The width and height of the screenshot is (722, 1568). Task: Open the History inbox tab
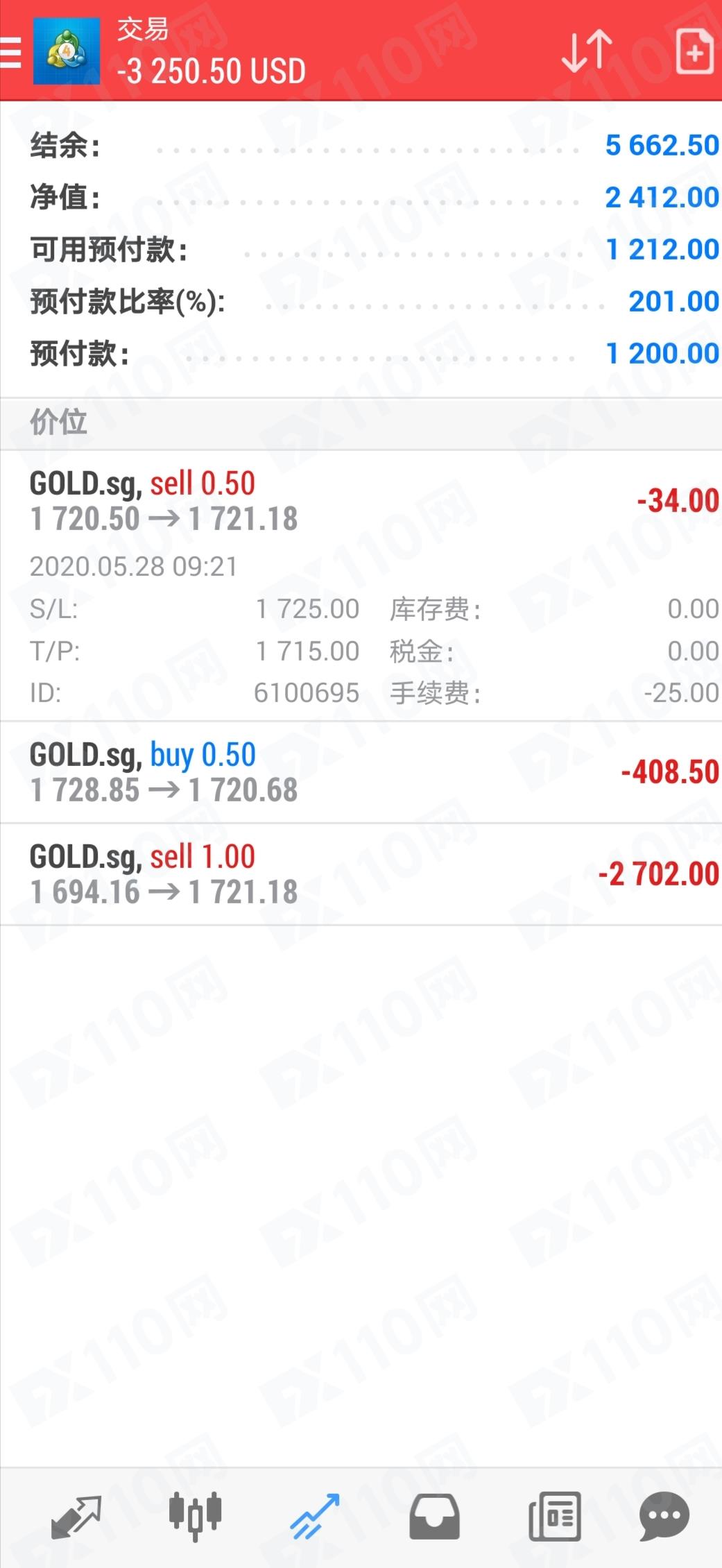pyautogui.click(x=434, y=1517)
